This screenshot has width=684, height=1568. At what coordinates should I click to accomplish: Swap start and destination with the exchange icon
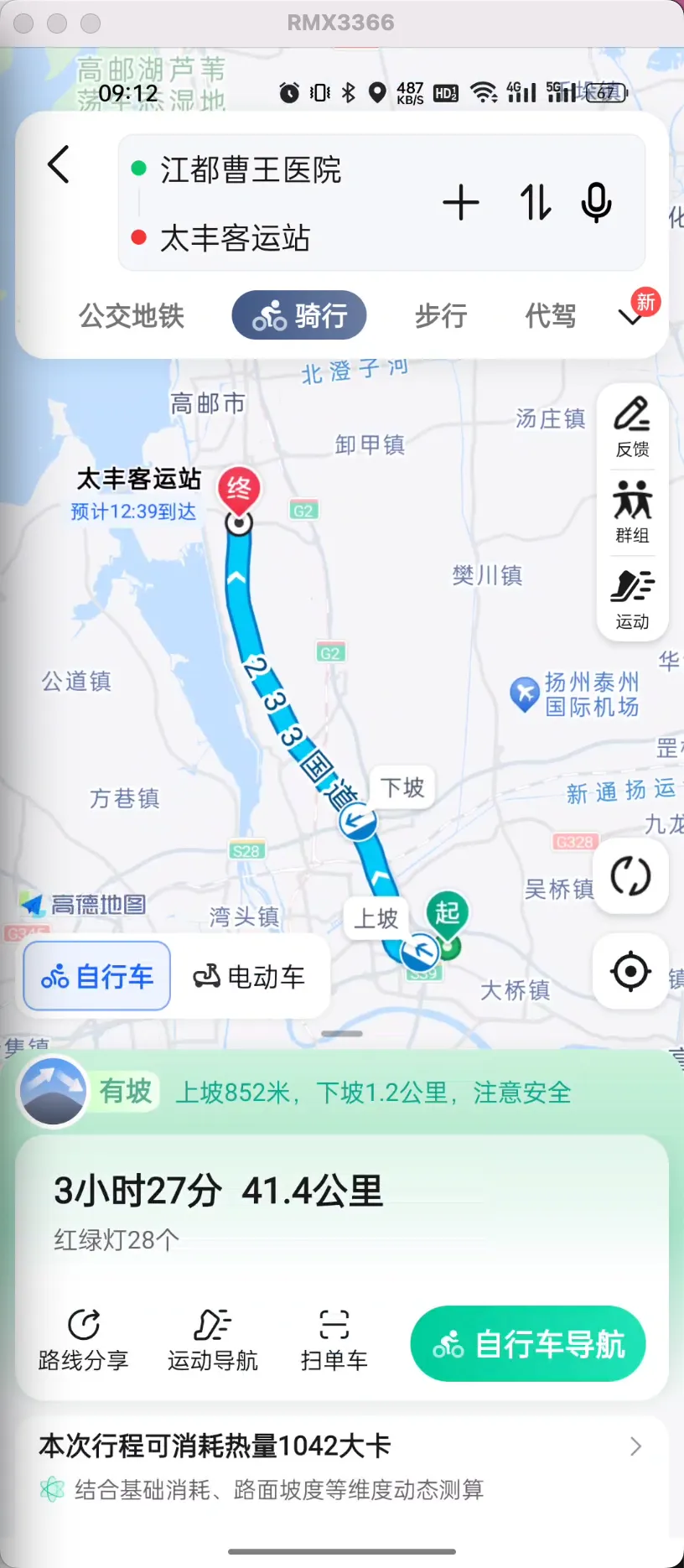click(x=534, y=203)
